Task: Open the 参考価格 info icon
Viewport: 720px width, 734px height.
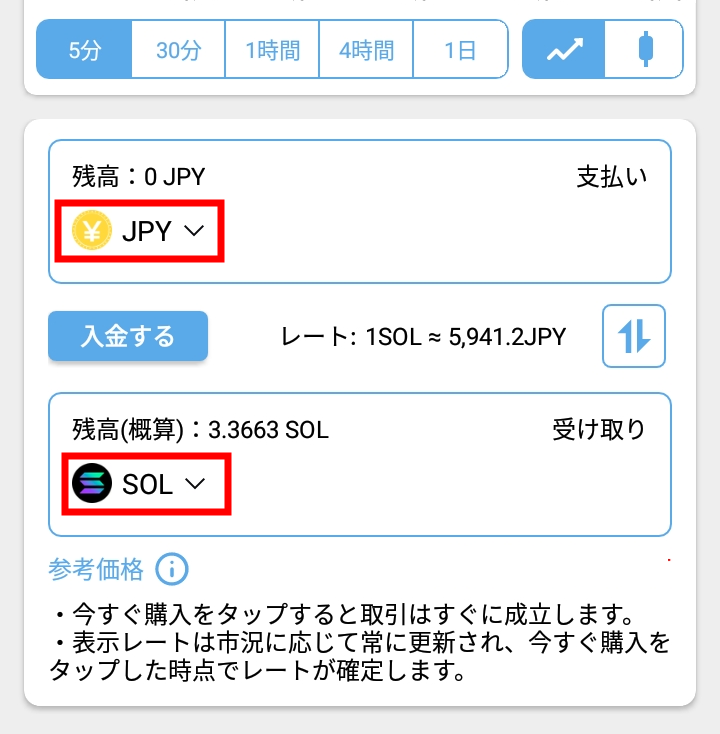Action: click(x=173, y=570)
